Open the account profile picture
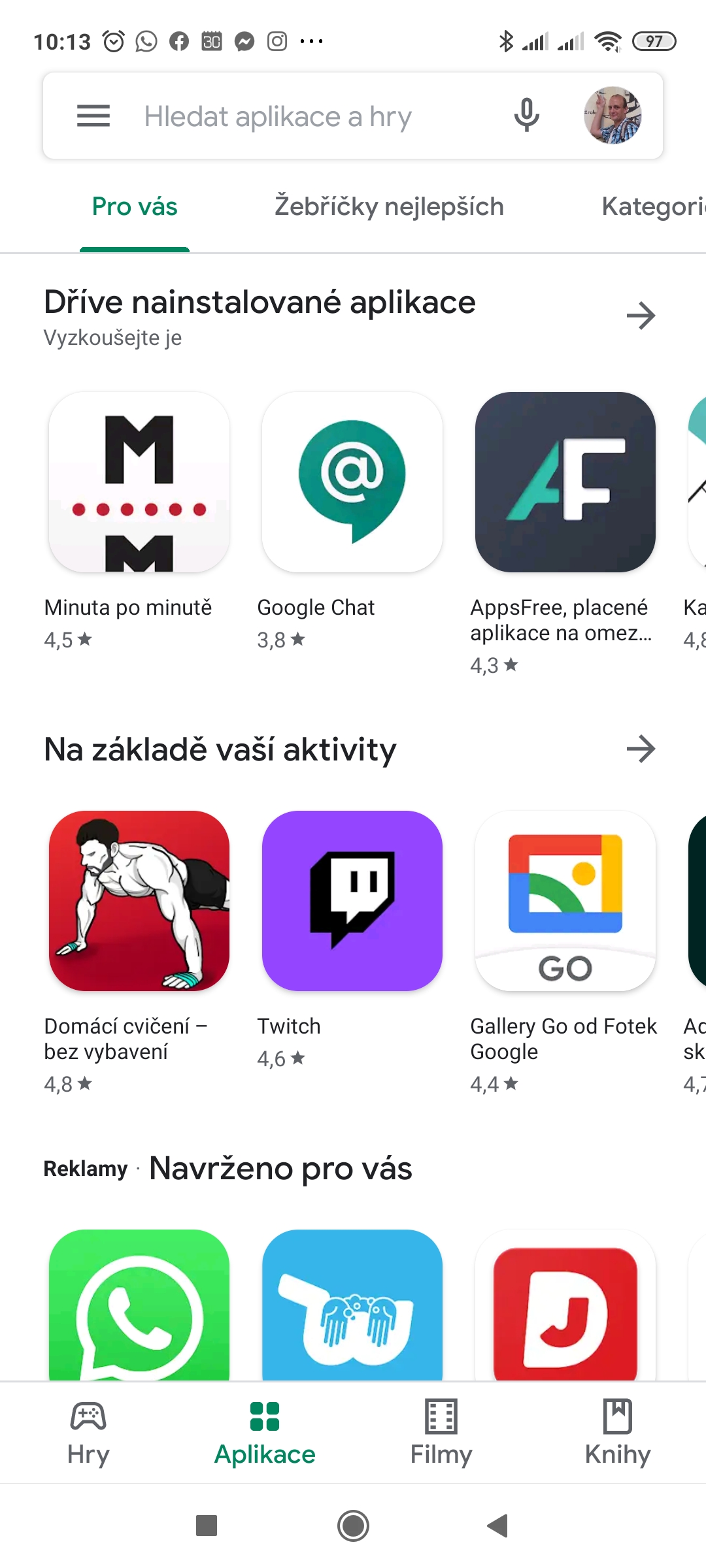This screenshot has width=706, height=1568. (x=613, y=116)
